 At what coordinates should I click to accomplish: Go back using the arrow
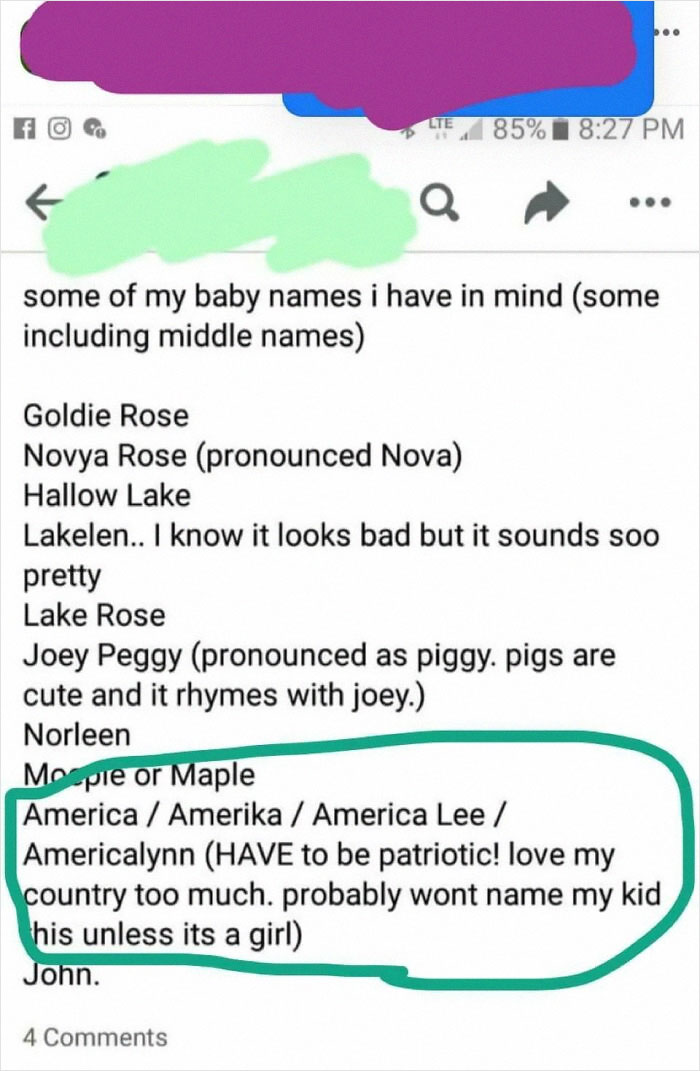[42, 204]
